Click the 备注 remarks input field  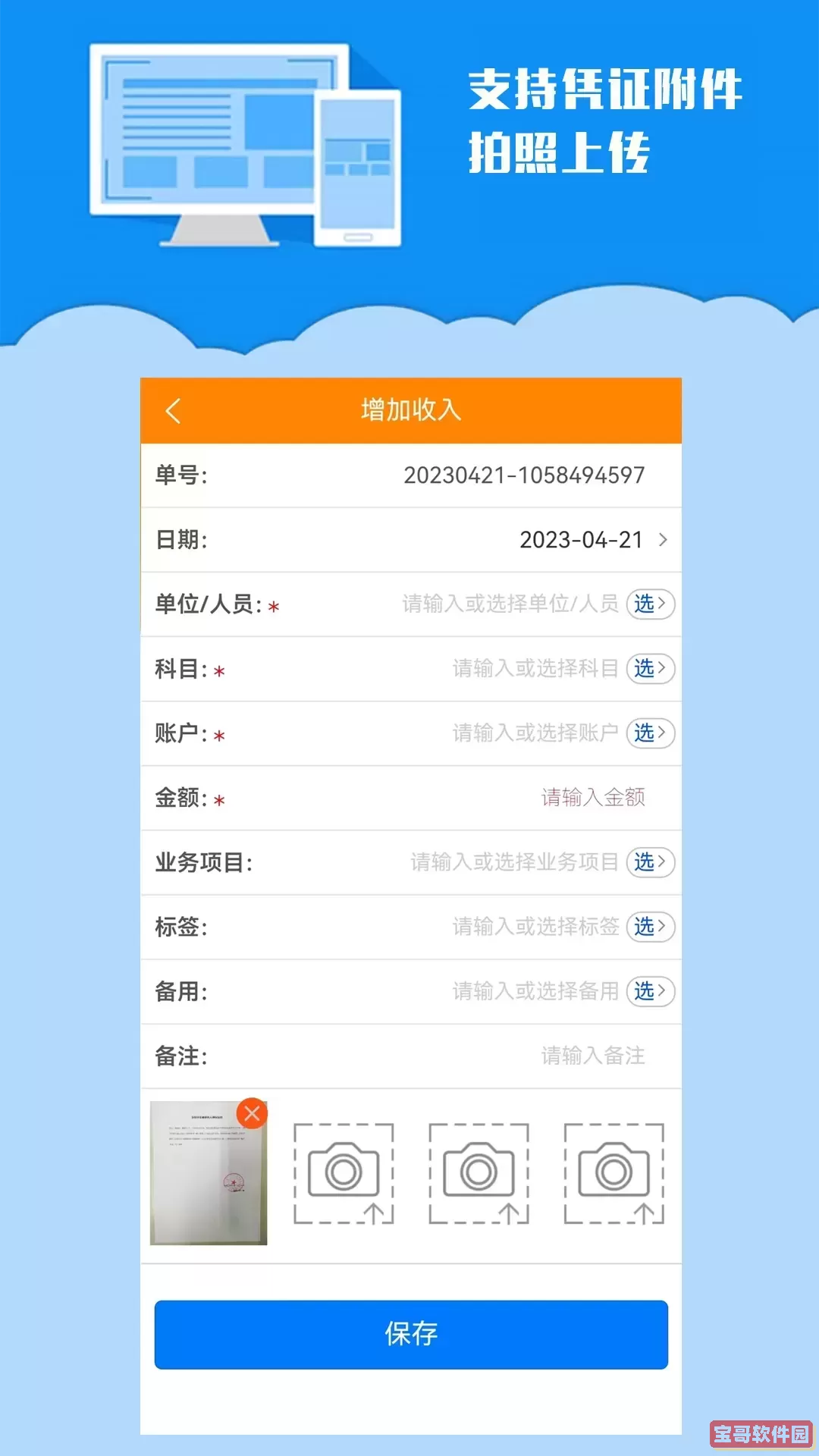(591, 1056)
